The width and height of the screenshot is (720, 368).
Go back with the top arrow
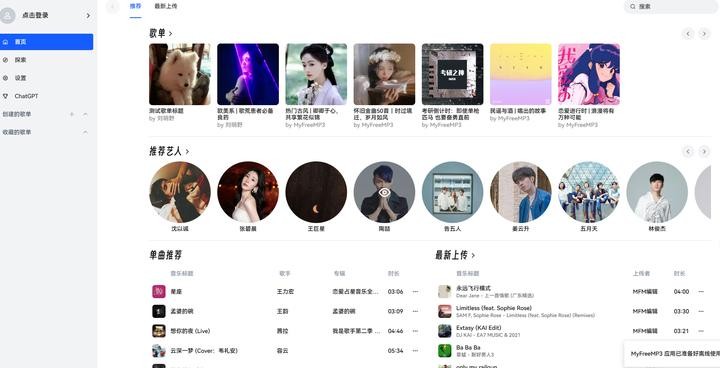[x=112, y=7]
